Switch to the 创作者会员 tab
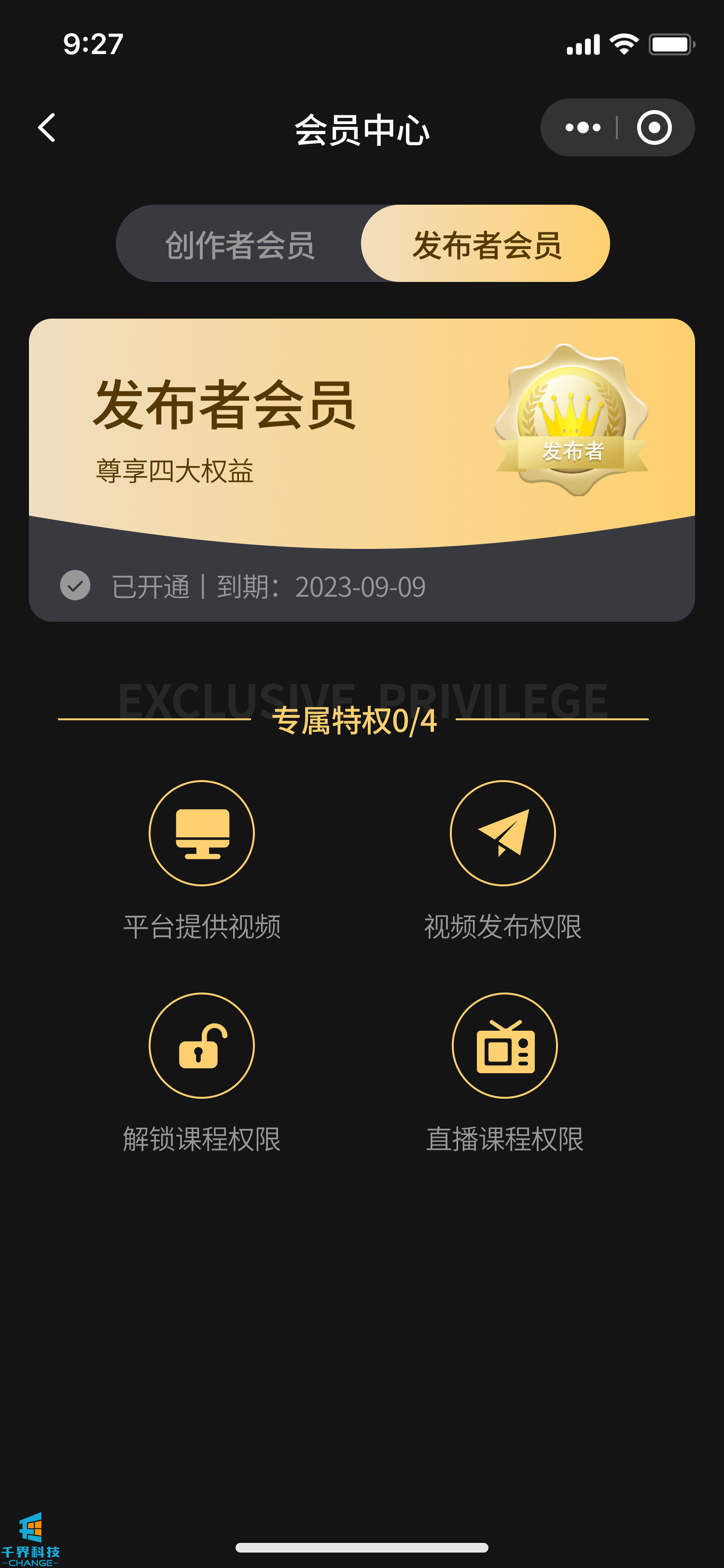 [239, 244]
